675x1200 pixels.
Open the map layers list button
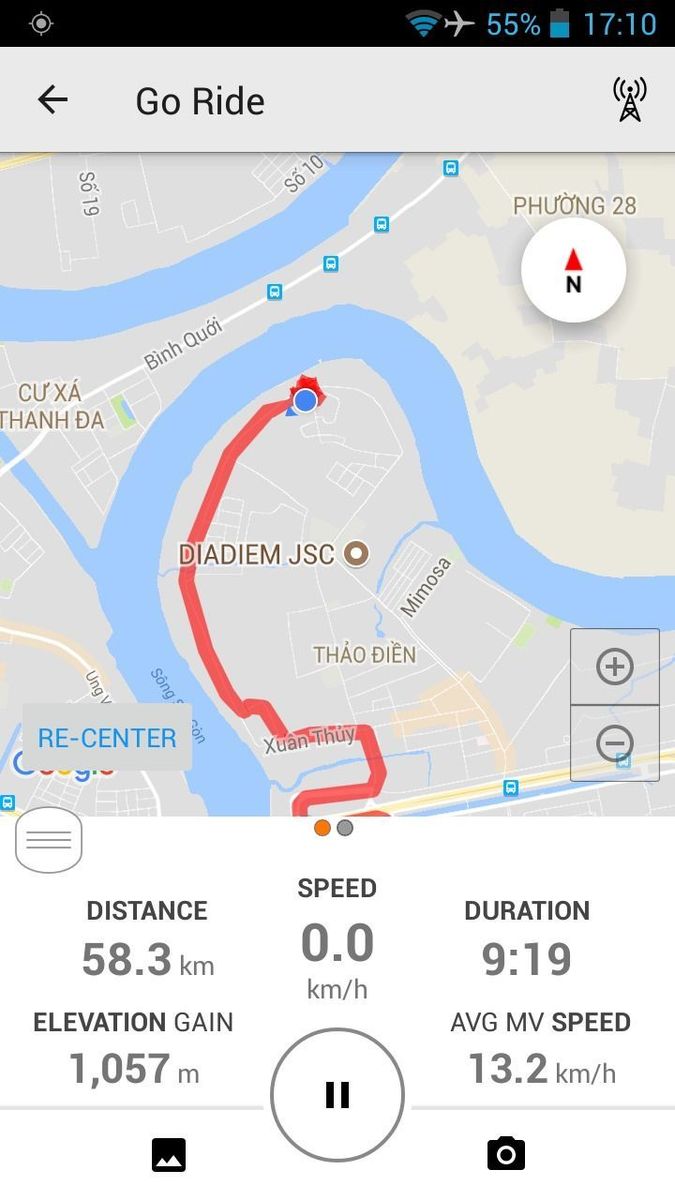(x=49, y=840)
